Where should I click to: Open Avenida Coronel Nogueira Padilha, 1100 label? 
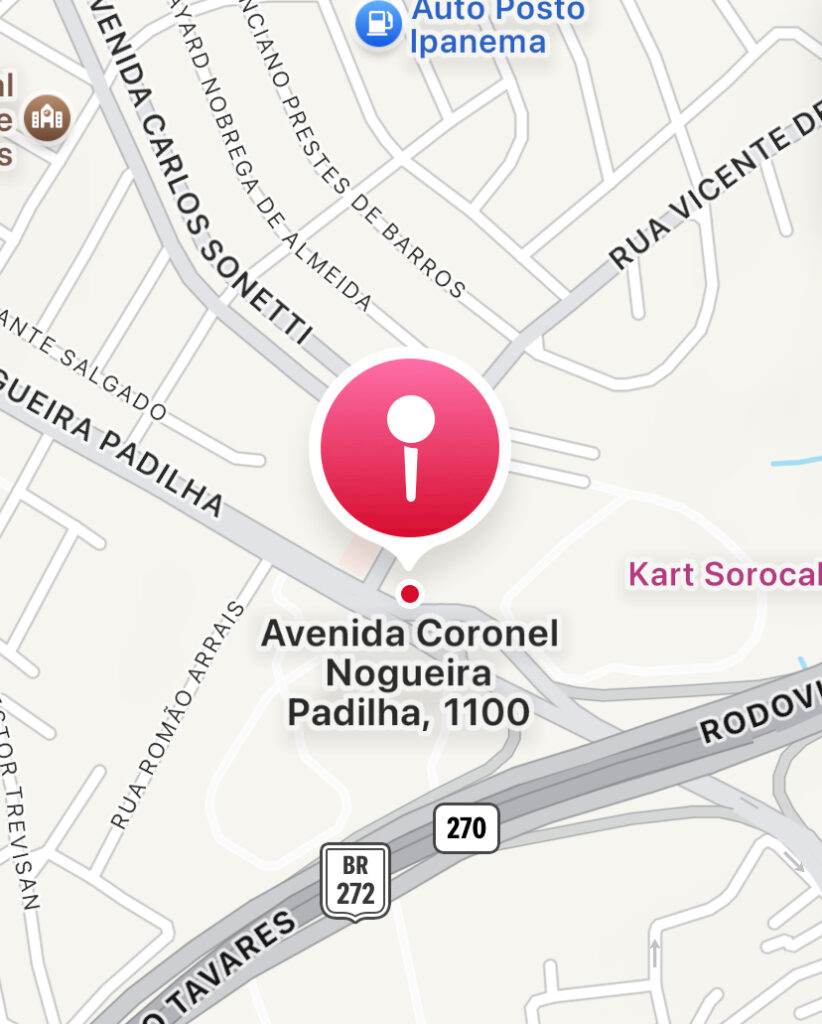click(x=409, y=673)
